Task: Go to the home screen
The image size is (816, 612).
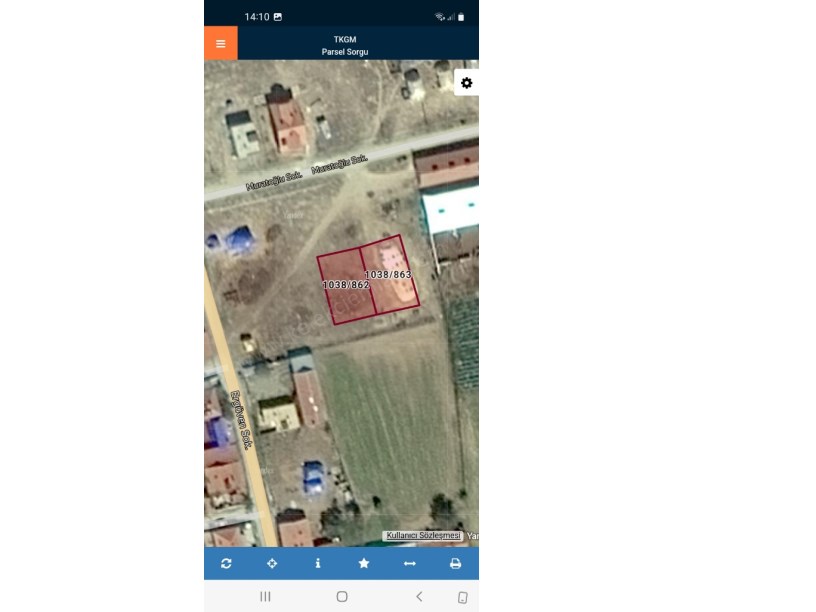Action: 342,596
